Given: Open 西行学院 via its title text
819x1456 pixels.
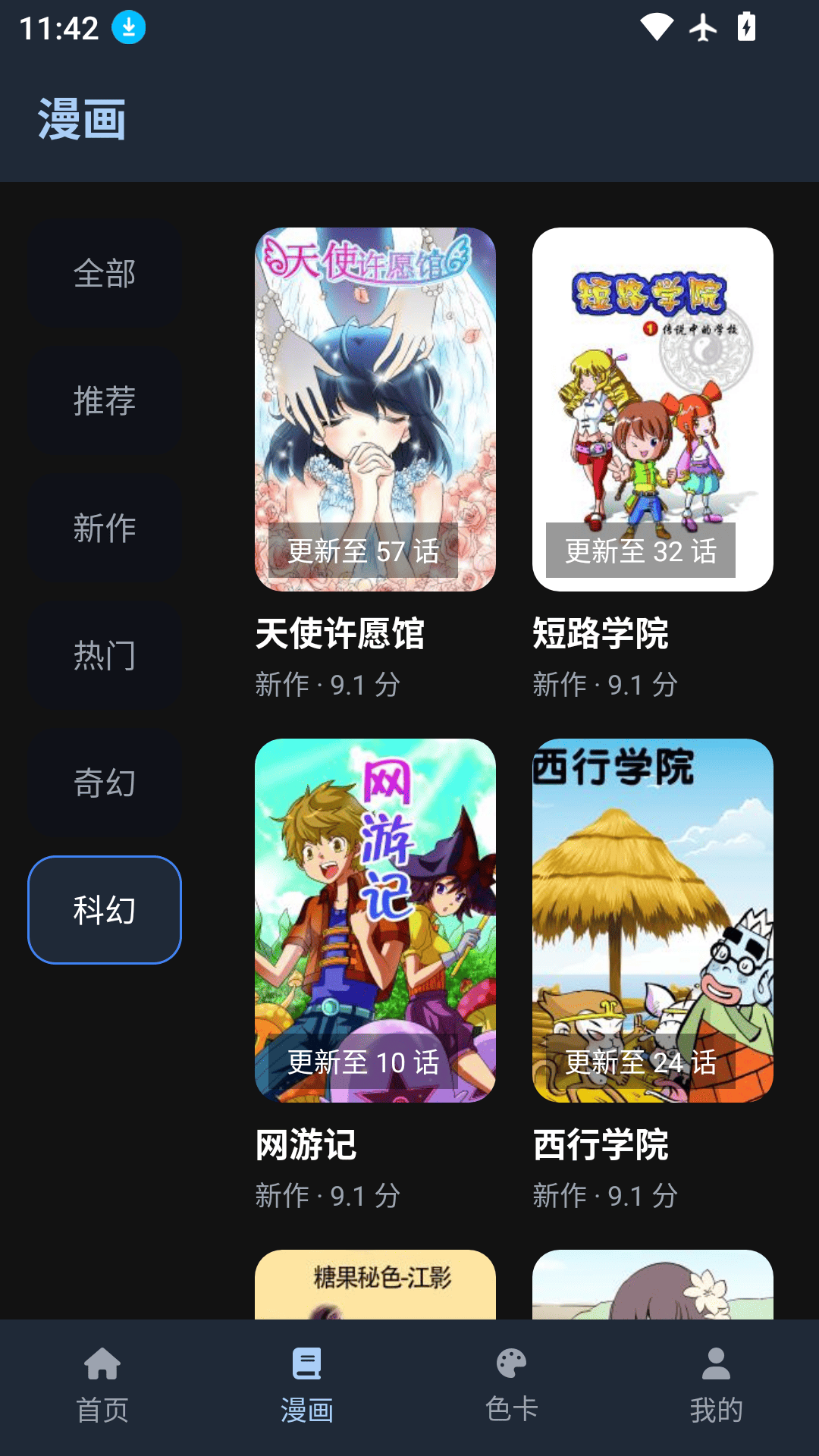Looking at the screenshot, I should tap(601, 1147).
